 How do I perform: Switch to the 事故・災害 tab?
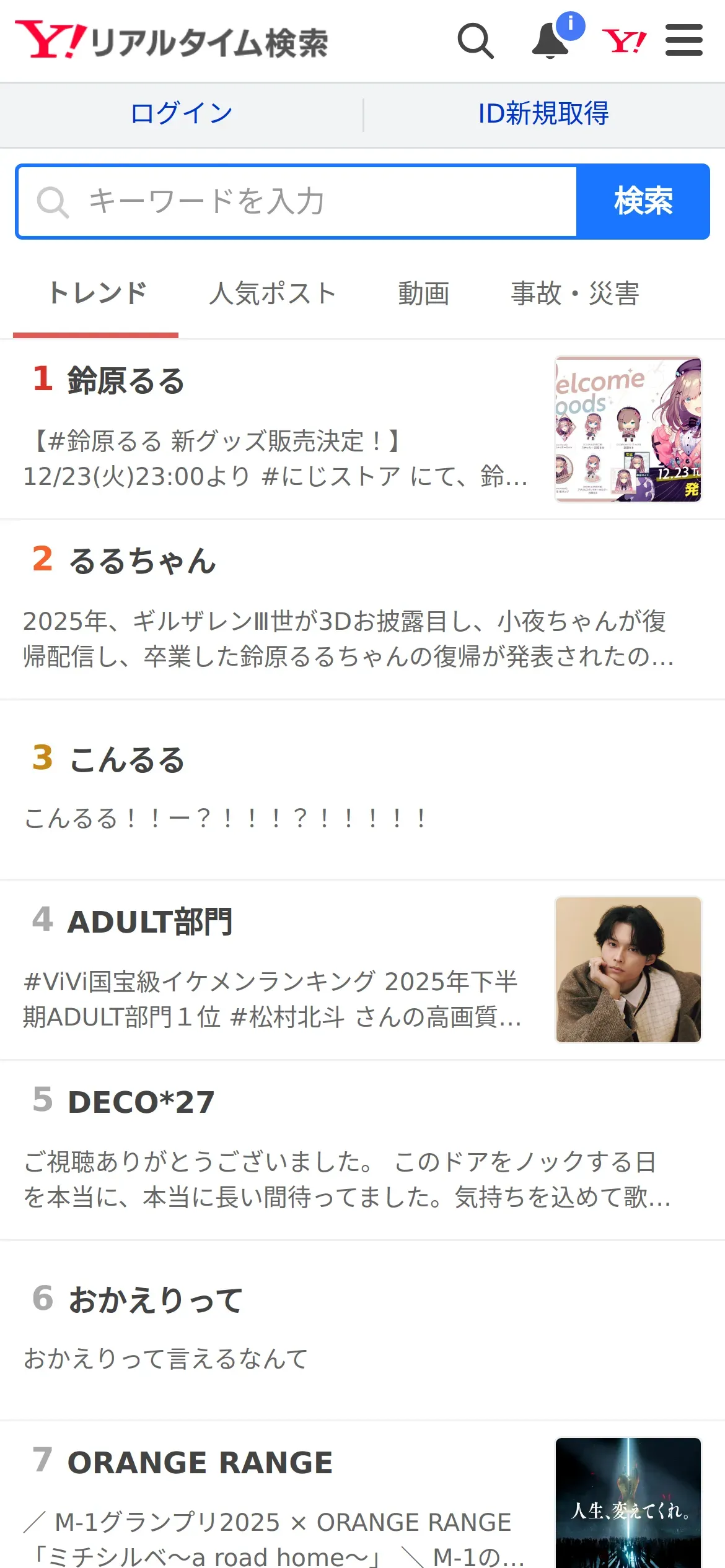click(575, 294)
